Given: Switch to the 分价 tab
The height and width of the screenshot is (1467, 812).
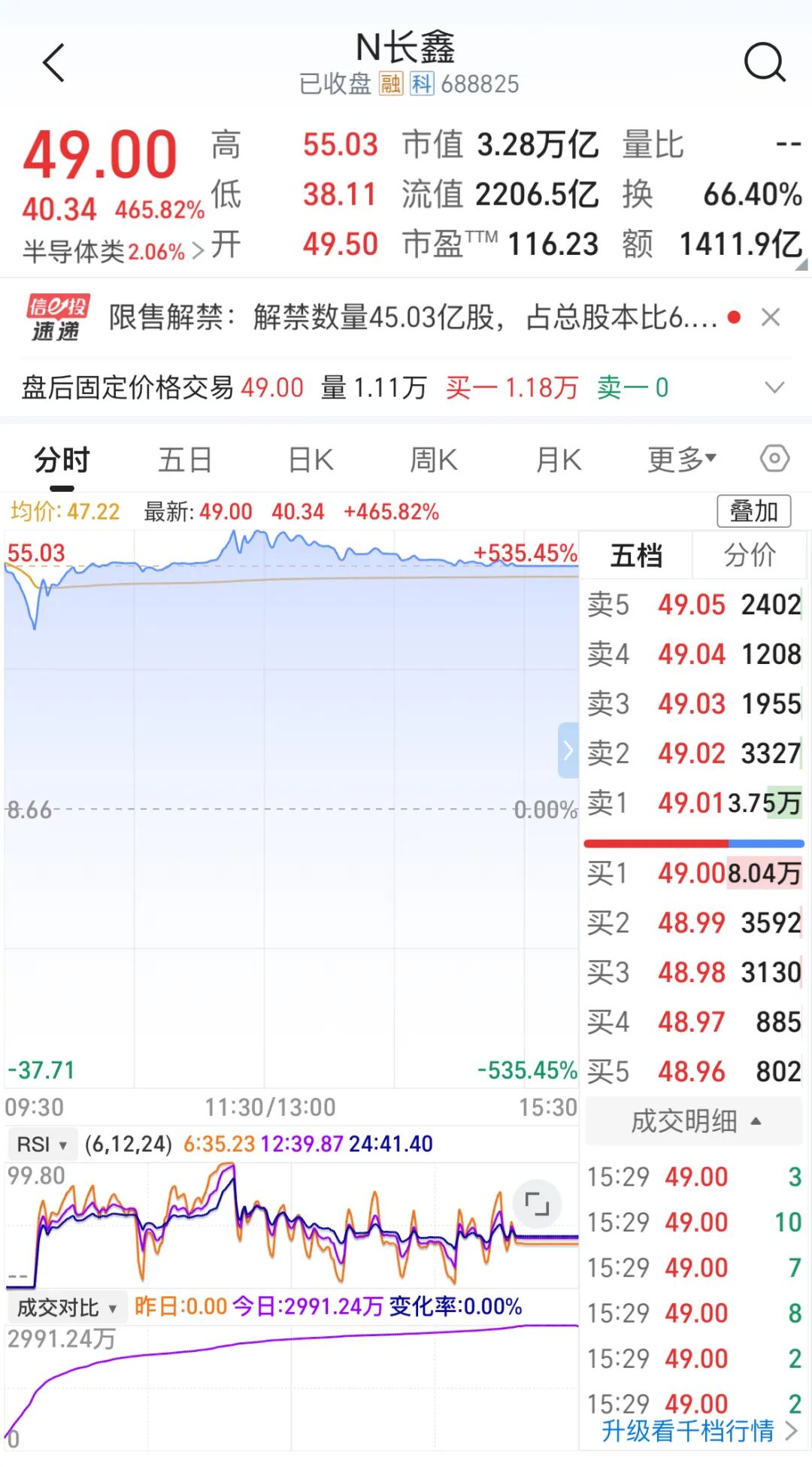Looking at the screenshot, I should tap(749, 555).
